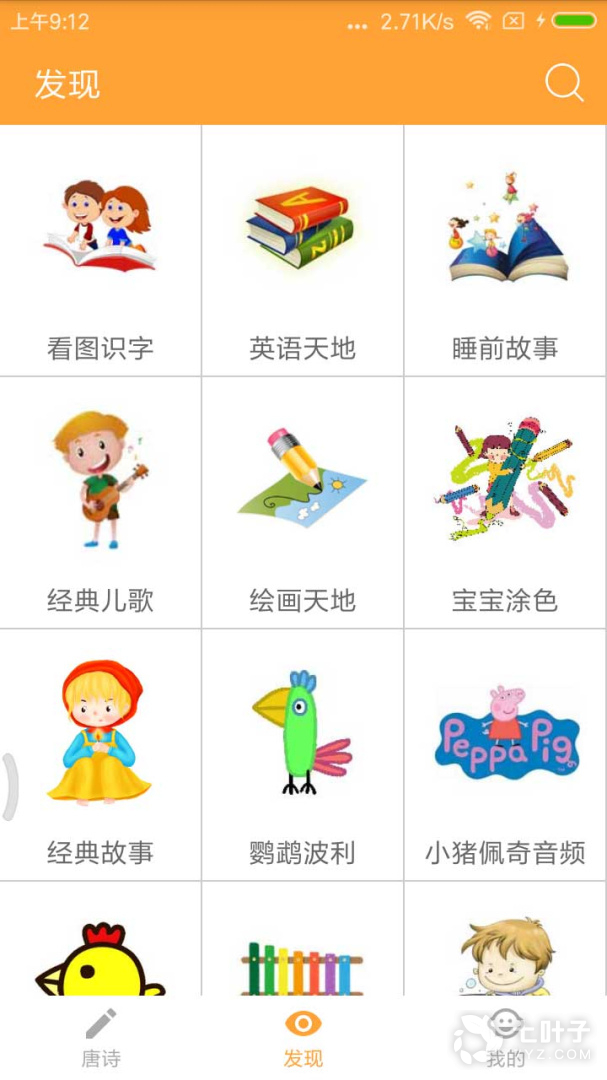Open the 绘画天地 drawing section
Image resolution: width=607 pixels, height=1080 pixels.
(x=303, y=503)
